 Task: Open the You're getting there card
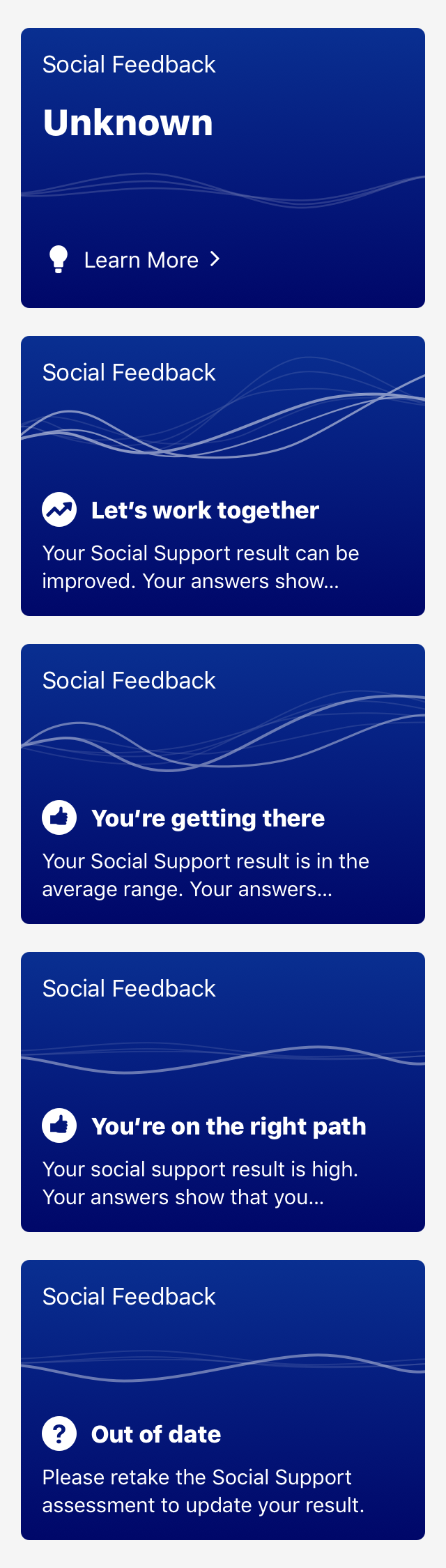(x=223, y=784)
